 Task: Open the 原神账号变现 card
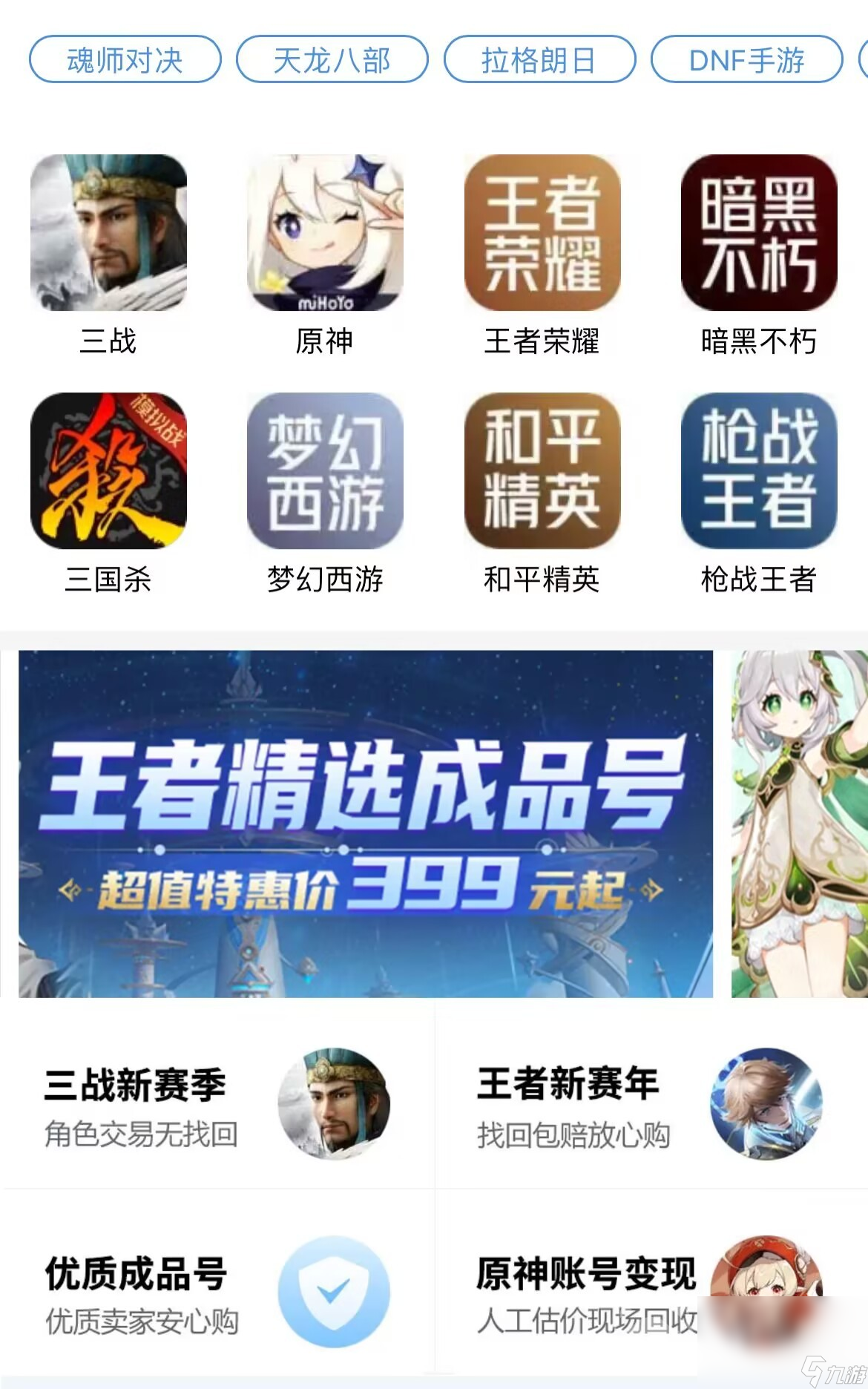(x=650, y=1291)
